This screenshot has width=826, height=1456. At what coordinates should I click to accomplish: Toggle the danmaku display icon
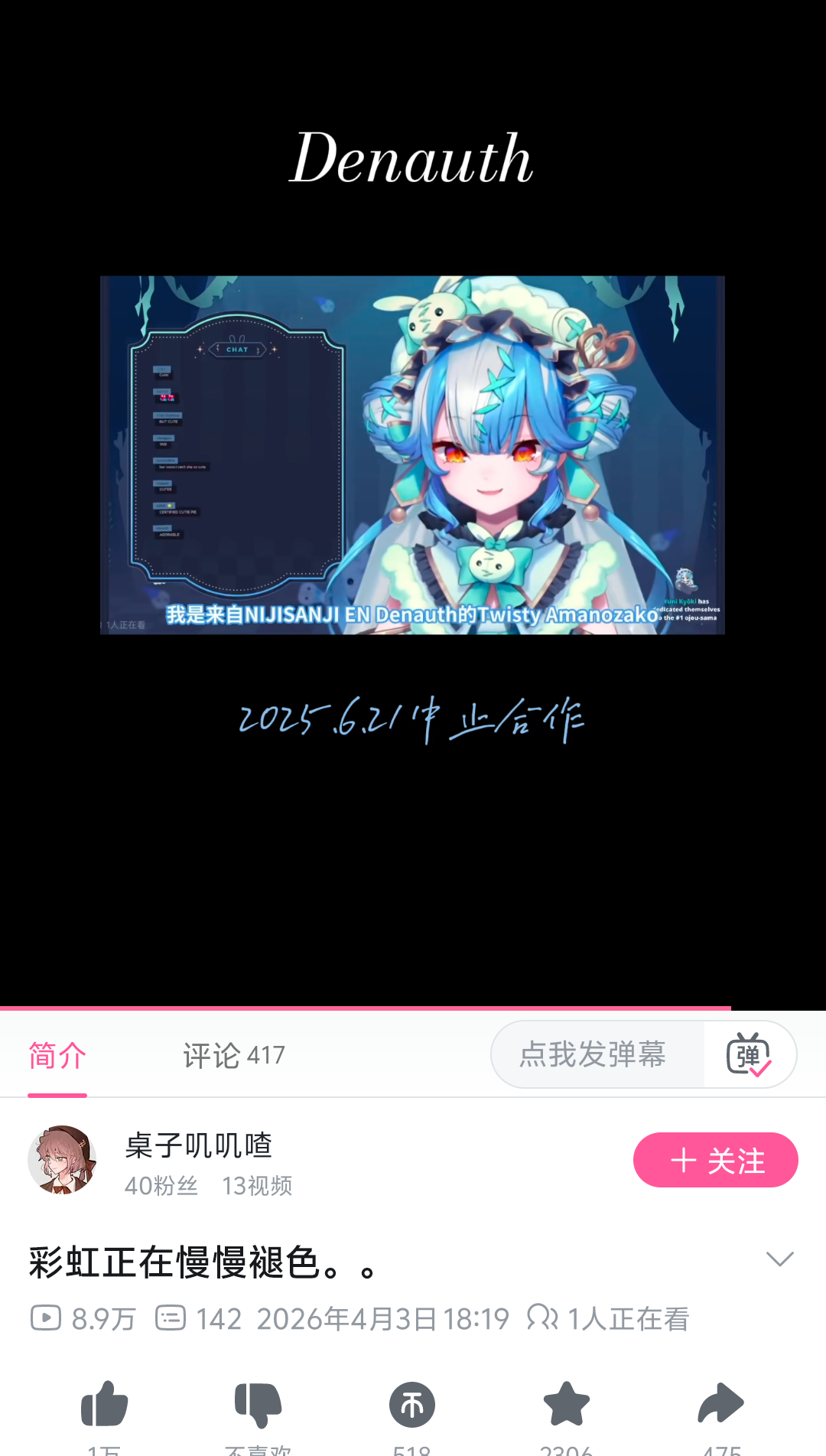[750, 1054]
